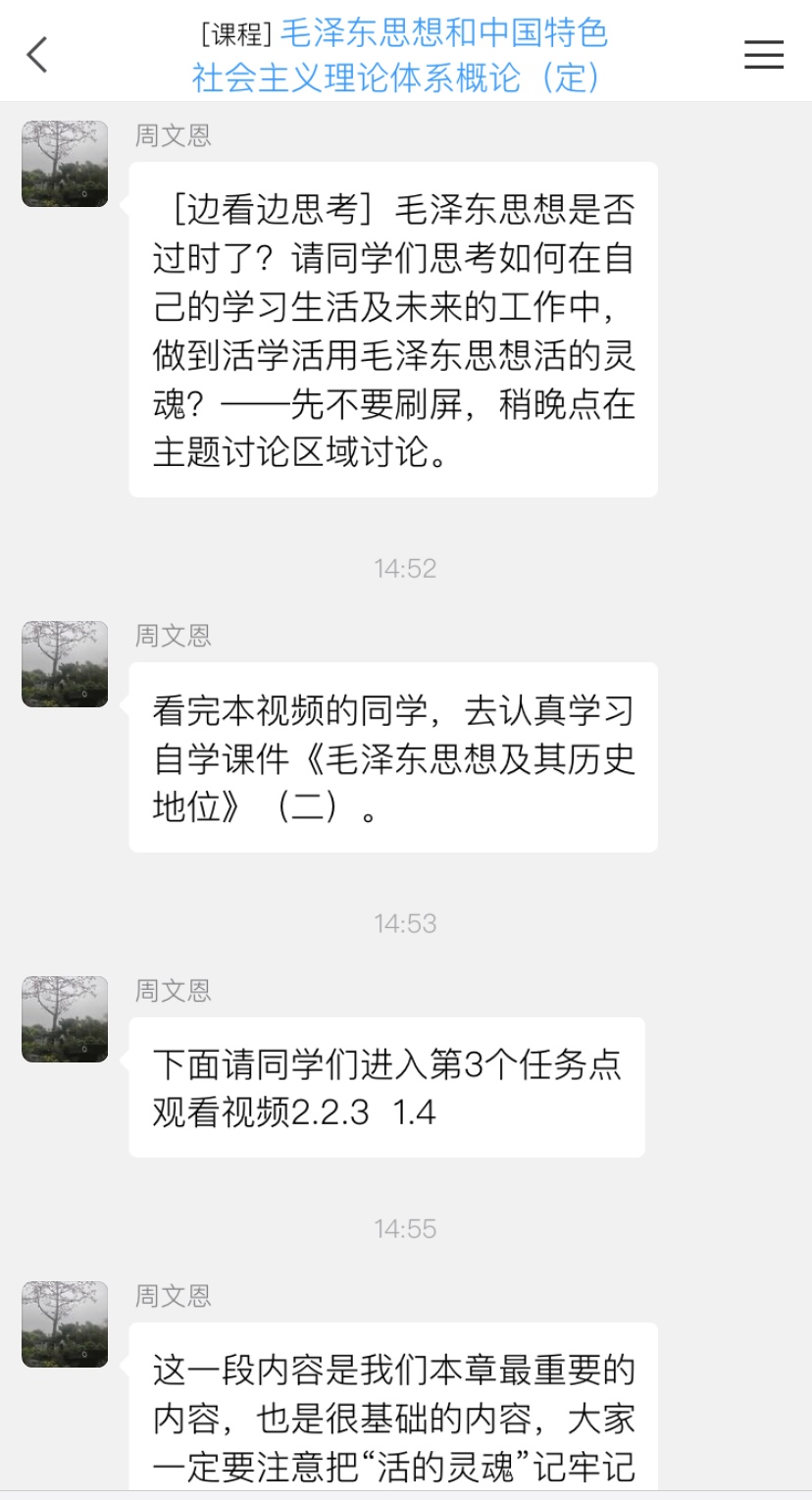
Task: Tap 周文恩's avatar beside the 边看边思考 message
Action: coord(65,164)
